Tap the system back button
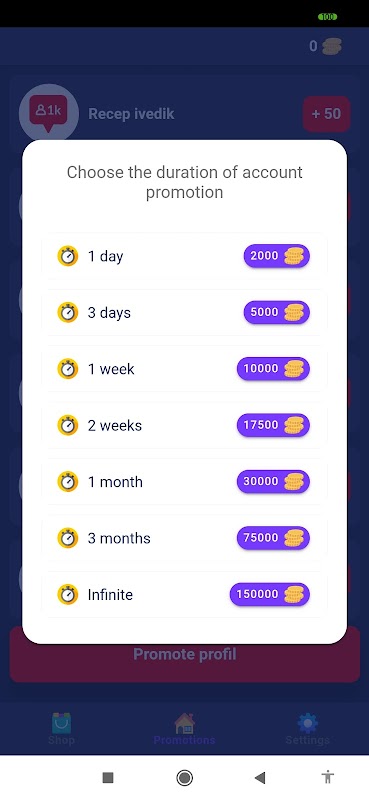The height and width of the screenshot is (800, 369). click(260, 778)
